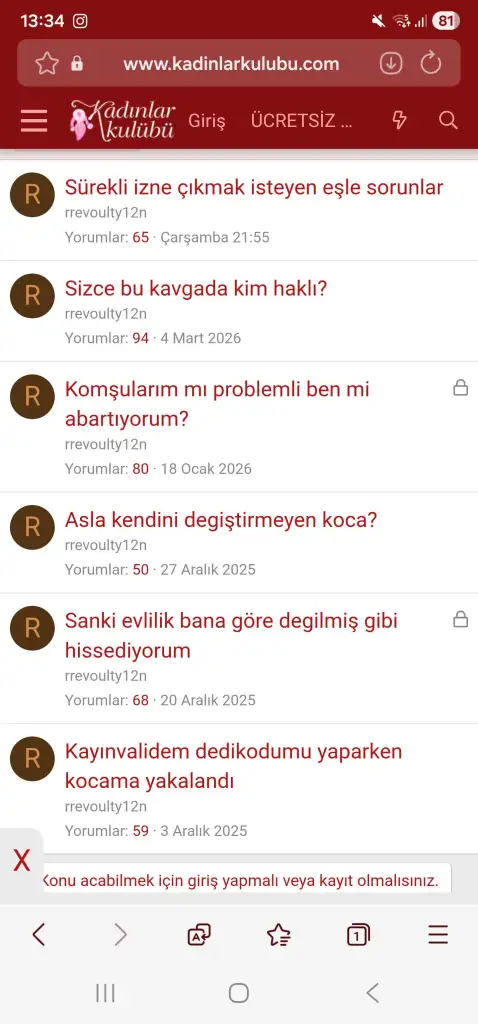
Task: Tap the browser address bar URL
Action: [231, 63]
